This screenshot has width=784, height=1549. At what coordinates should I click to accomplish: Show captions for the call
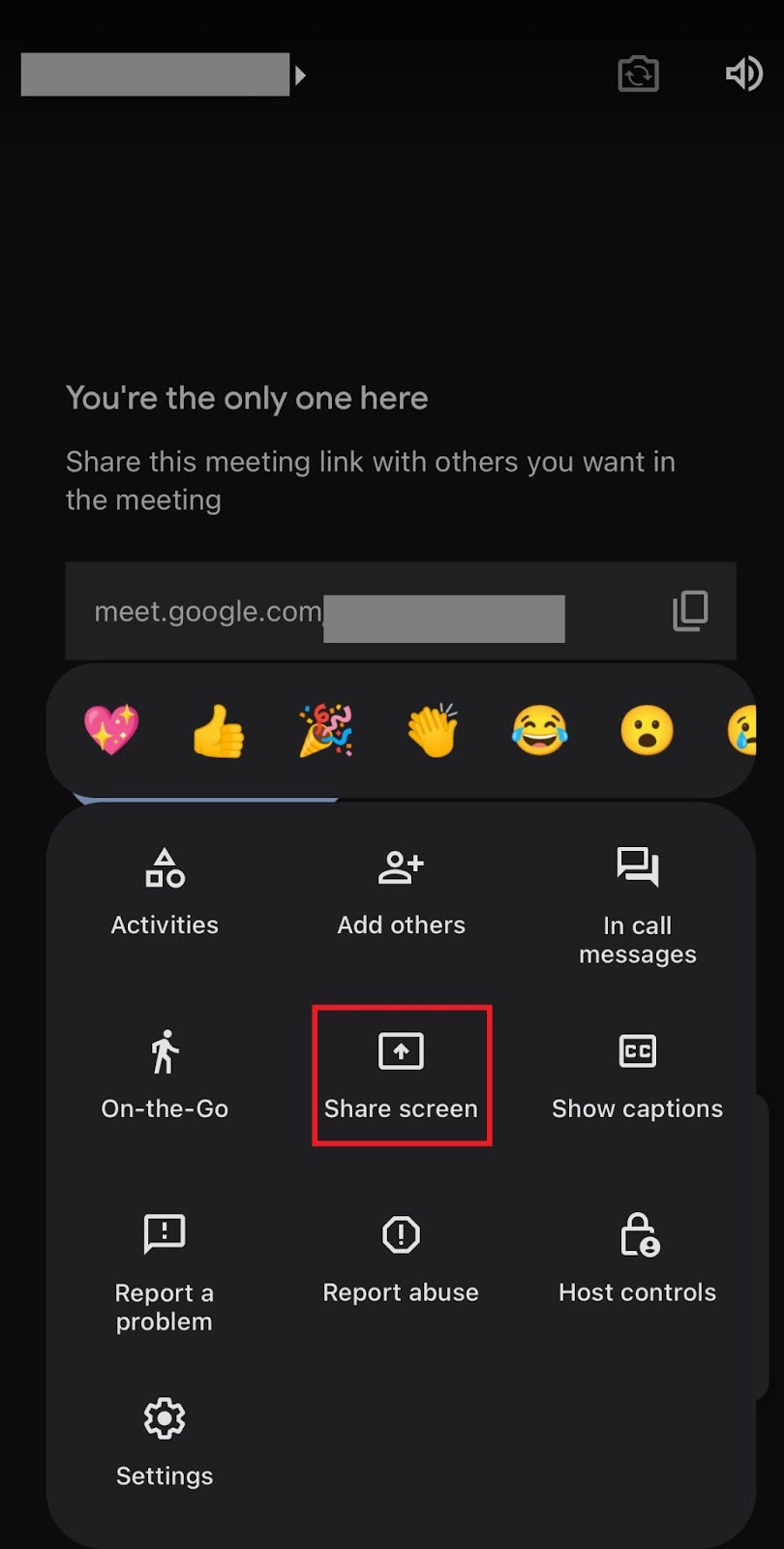tap(637, 1075)
